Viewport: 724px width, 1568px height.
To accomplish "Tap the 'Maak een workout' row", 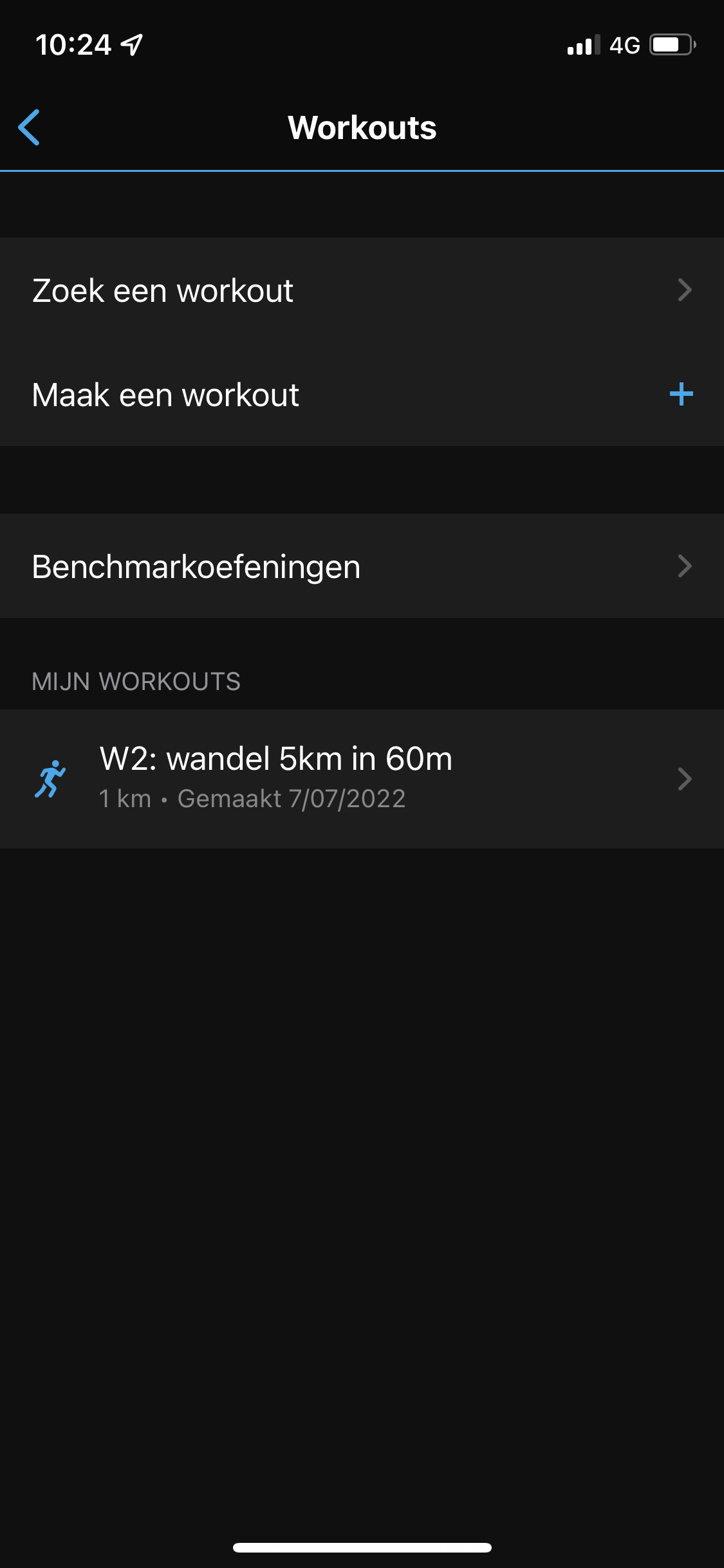I will coord(362,395).
